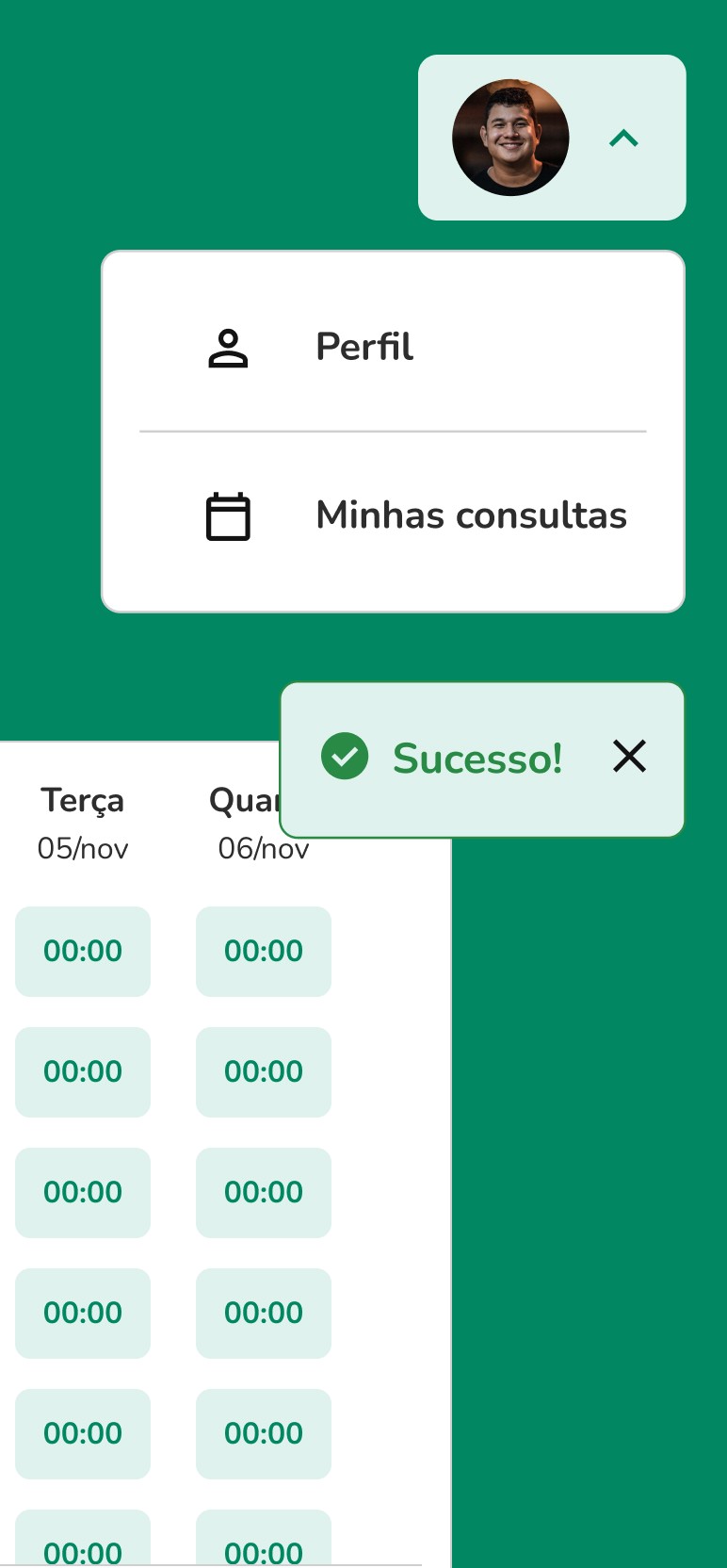Dismiss the Sucesso! toast with the X

[629, 757]
